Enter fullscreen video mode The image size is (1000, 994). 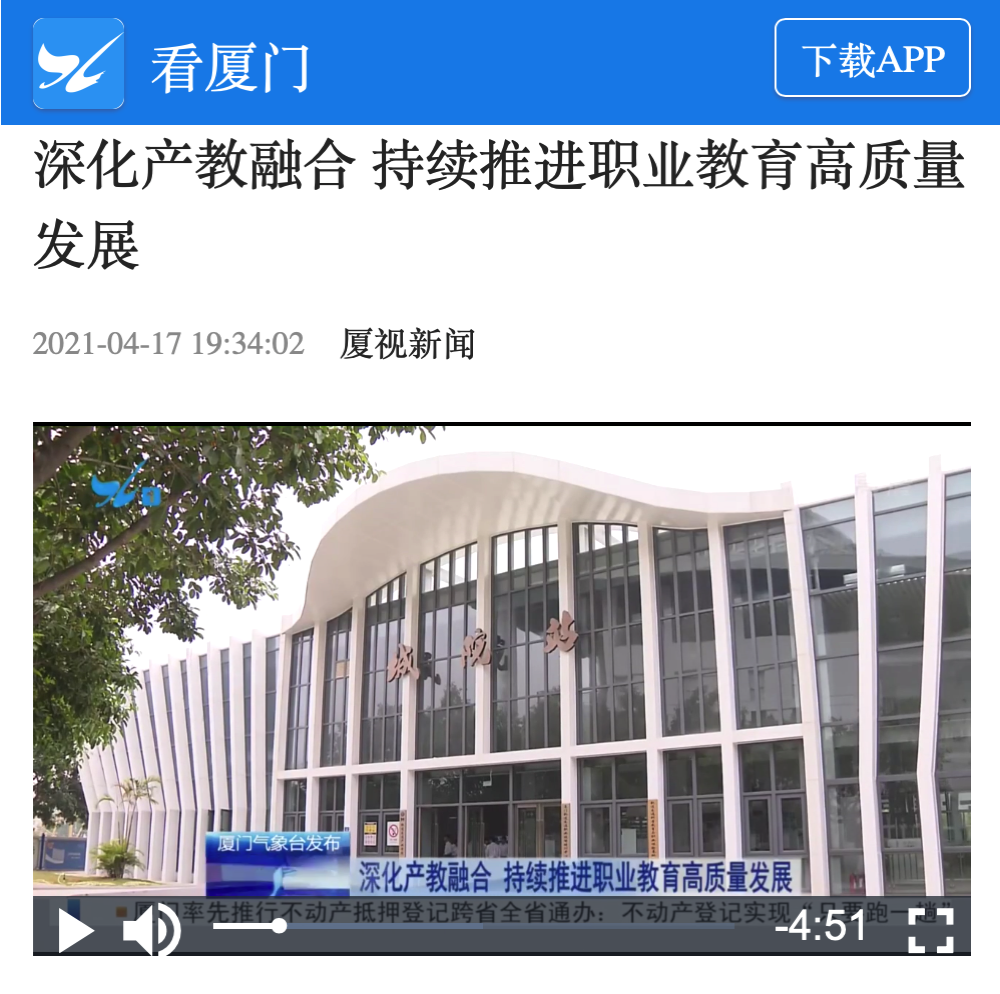(929, 929)
